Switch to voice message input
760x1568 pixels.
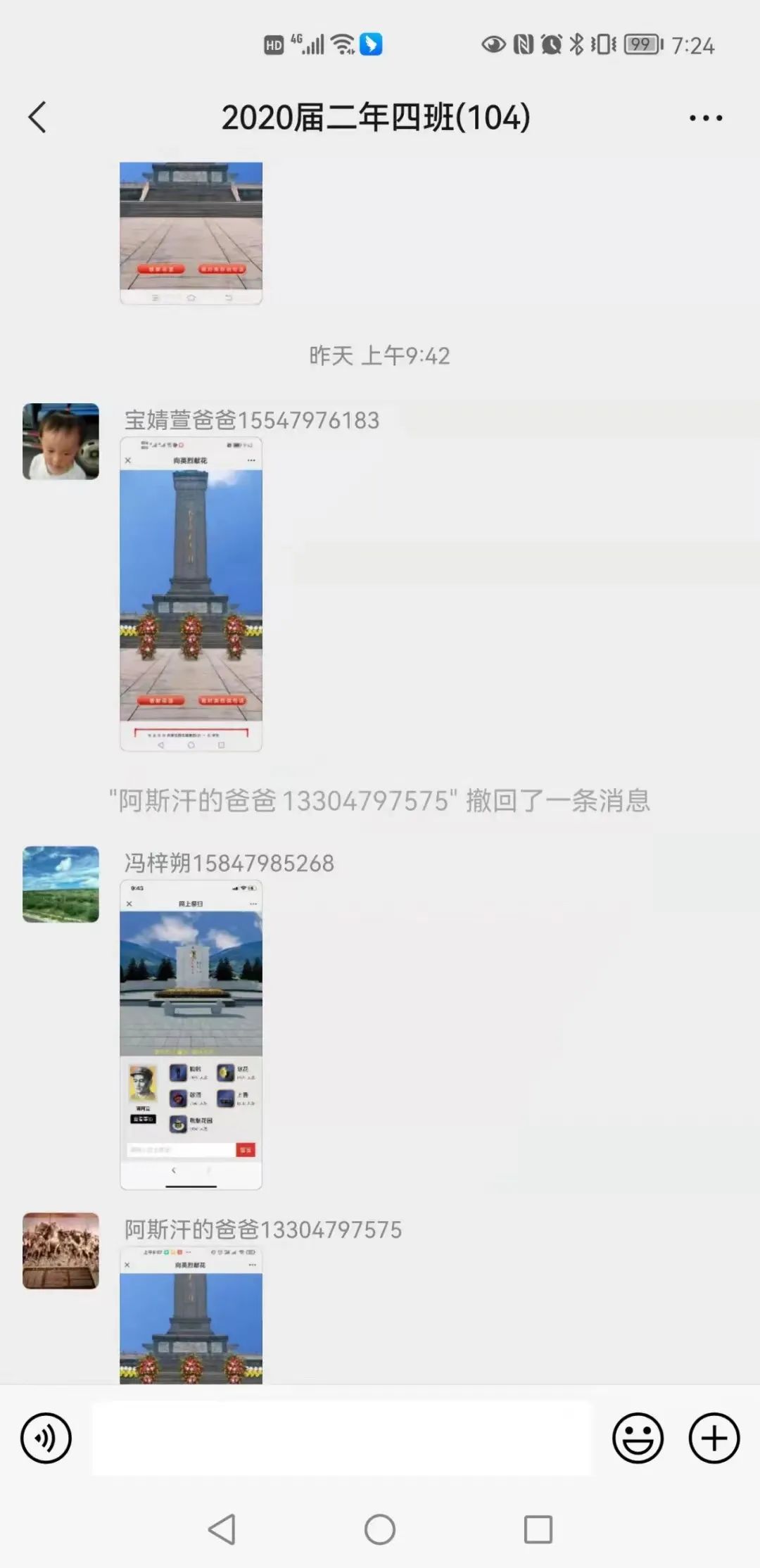point(46,1438)
